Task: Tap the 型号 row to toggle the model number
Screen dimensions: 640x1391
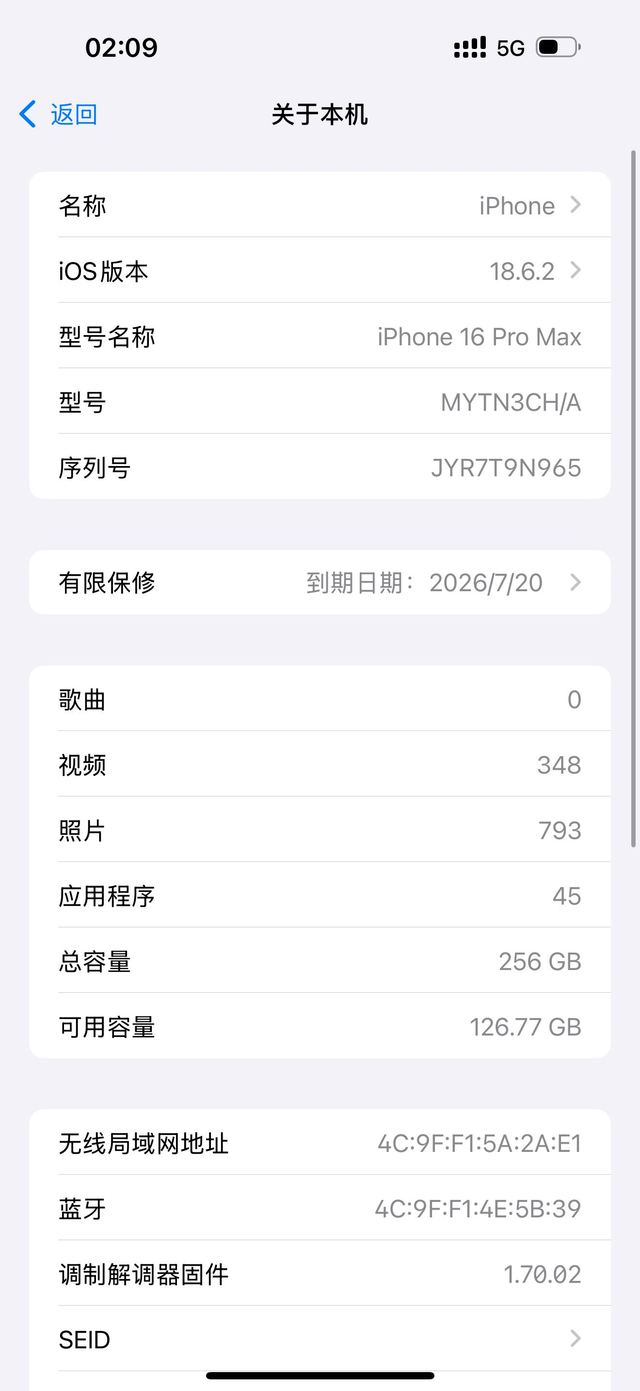Action: click(x=320, y=402)
